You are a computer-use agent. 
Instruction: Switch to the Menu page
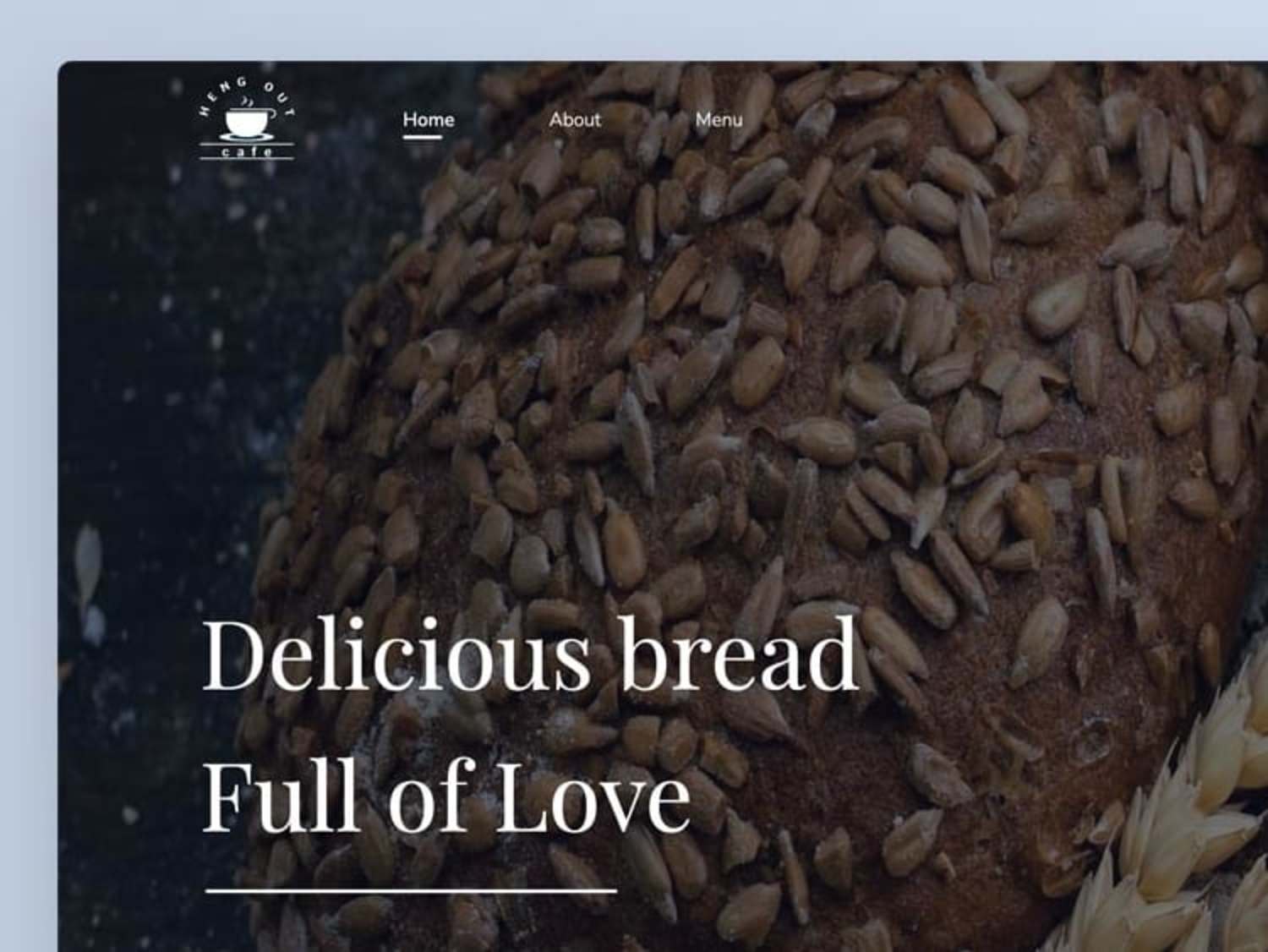pos(719,119)
